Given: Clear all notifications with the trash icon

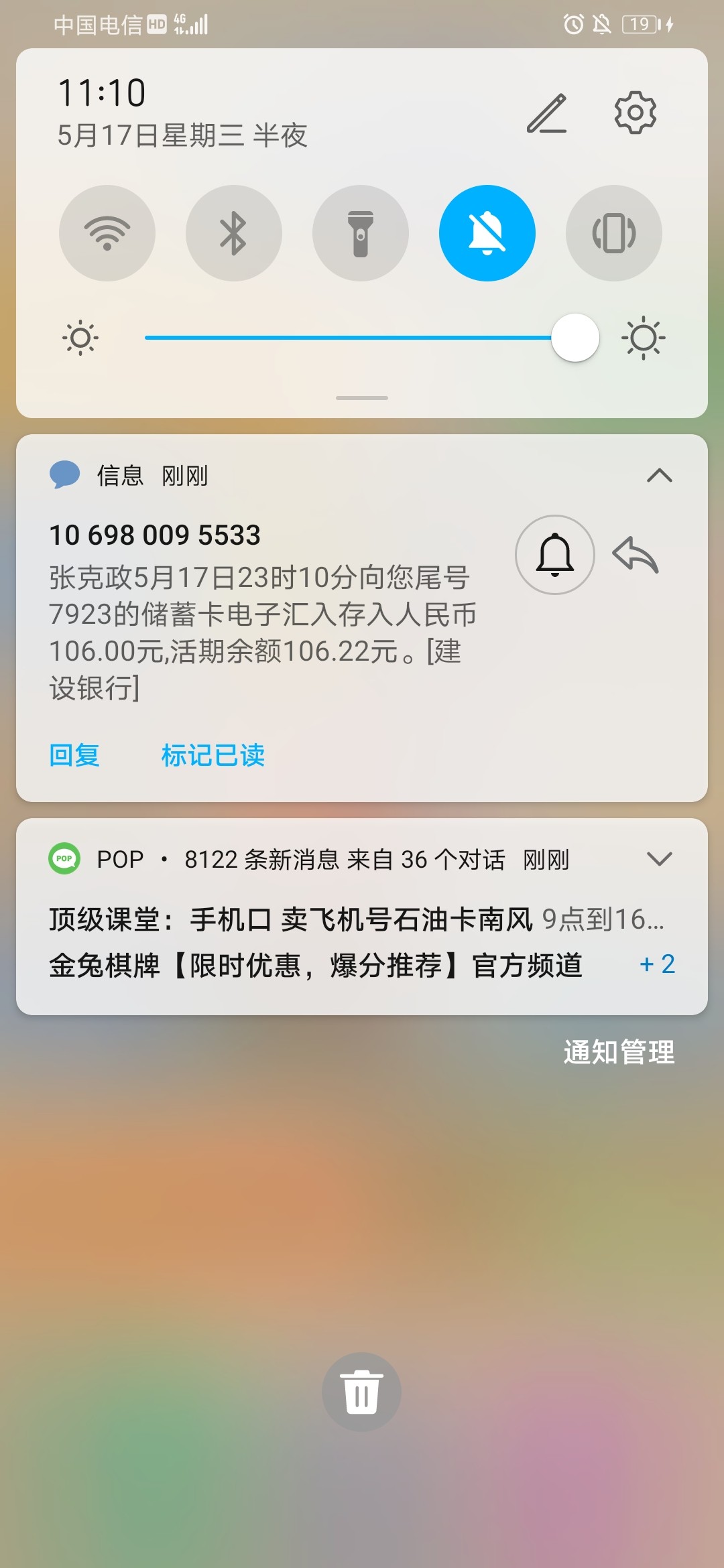Looking at the screenshot, I should (361, 1390).
